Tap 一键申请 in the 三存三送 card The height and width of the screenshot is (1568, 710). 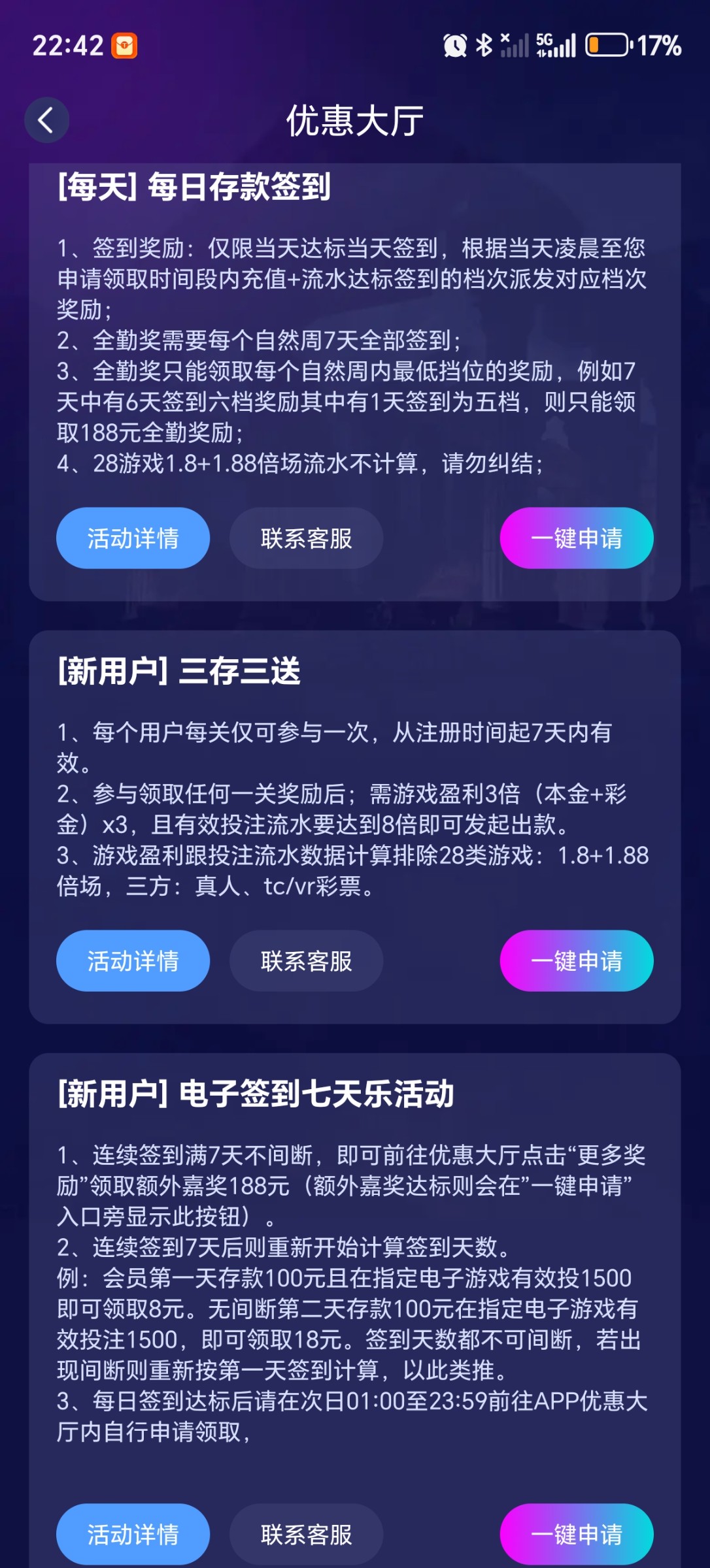coord(577,960)
